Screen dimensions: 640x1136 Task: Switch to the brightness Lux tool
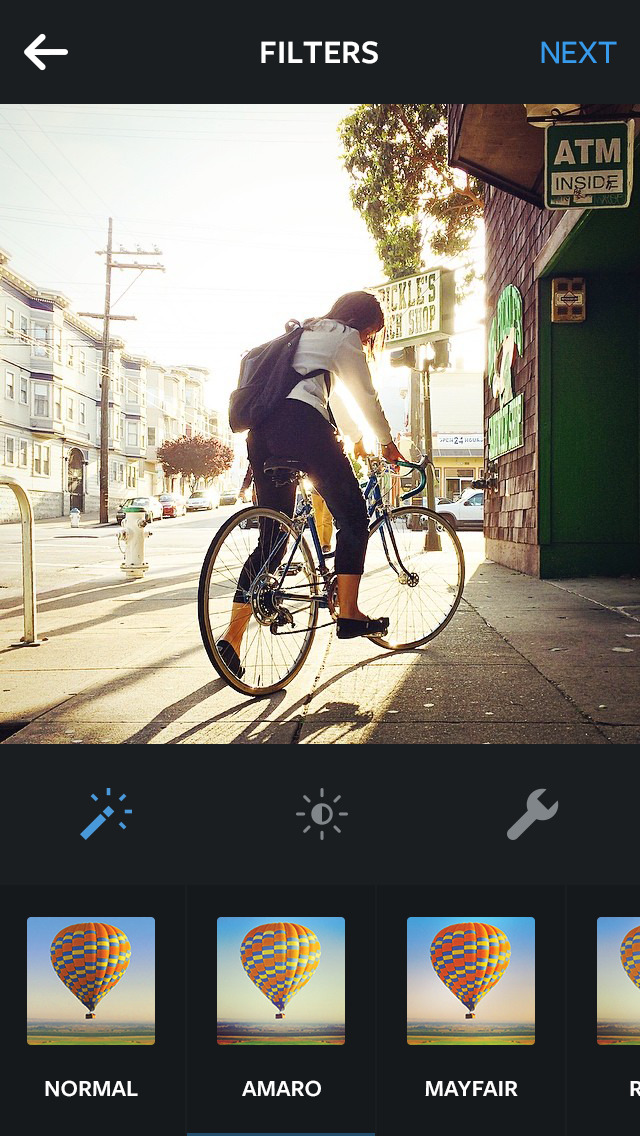tap(321, 814)
